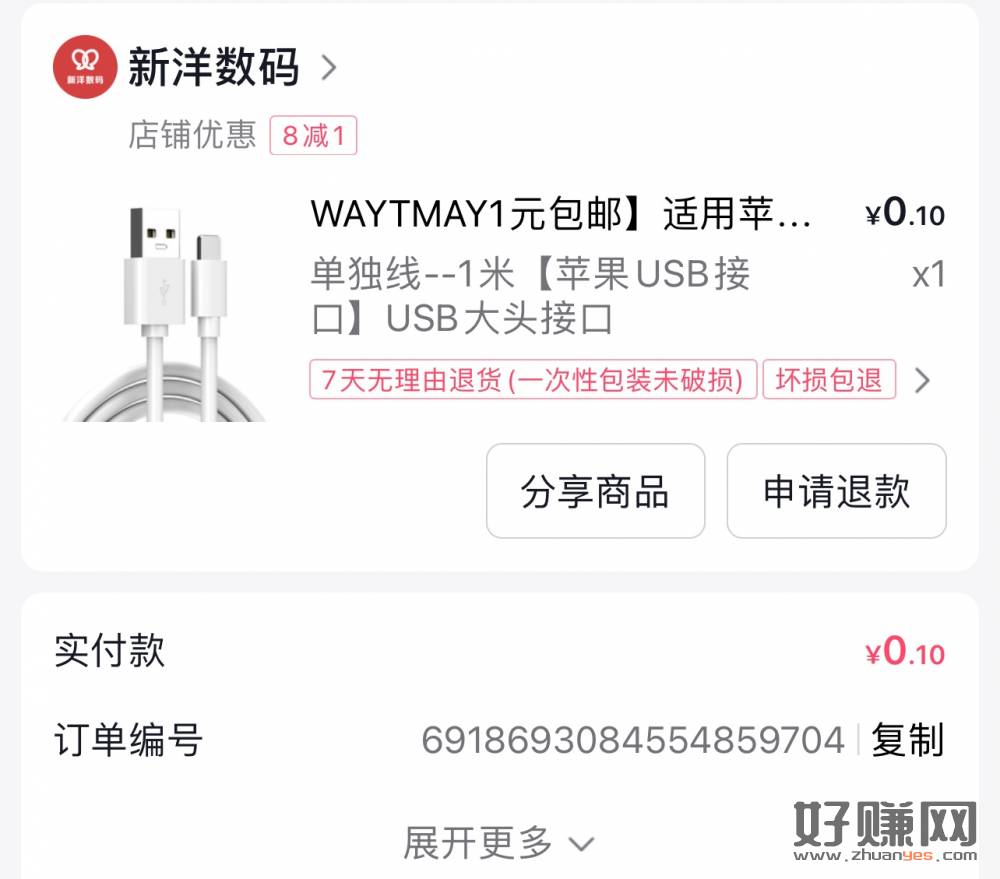The image size is (1000, 879).
Task: Tap the 分享商品 button
Action: (x=595, y=491)
